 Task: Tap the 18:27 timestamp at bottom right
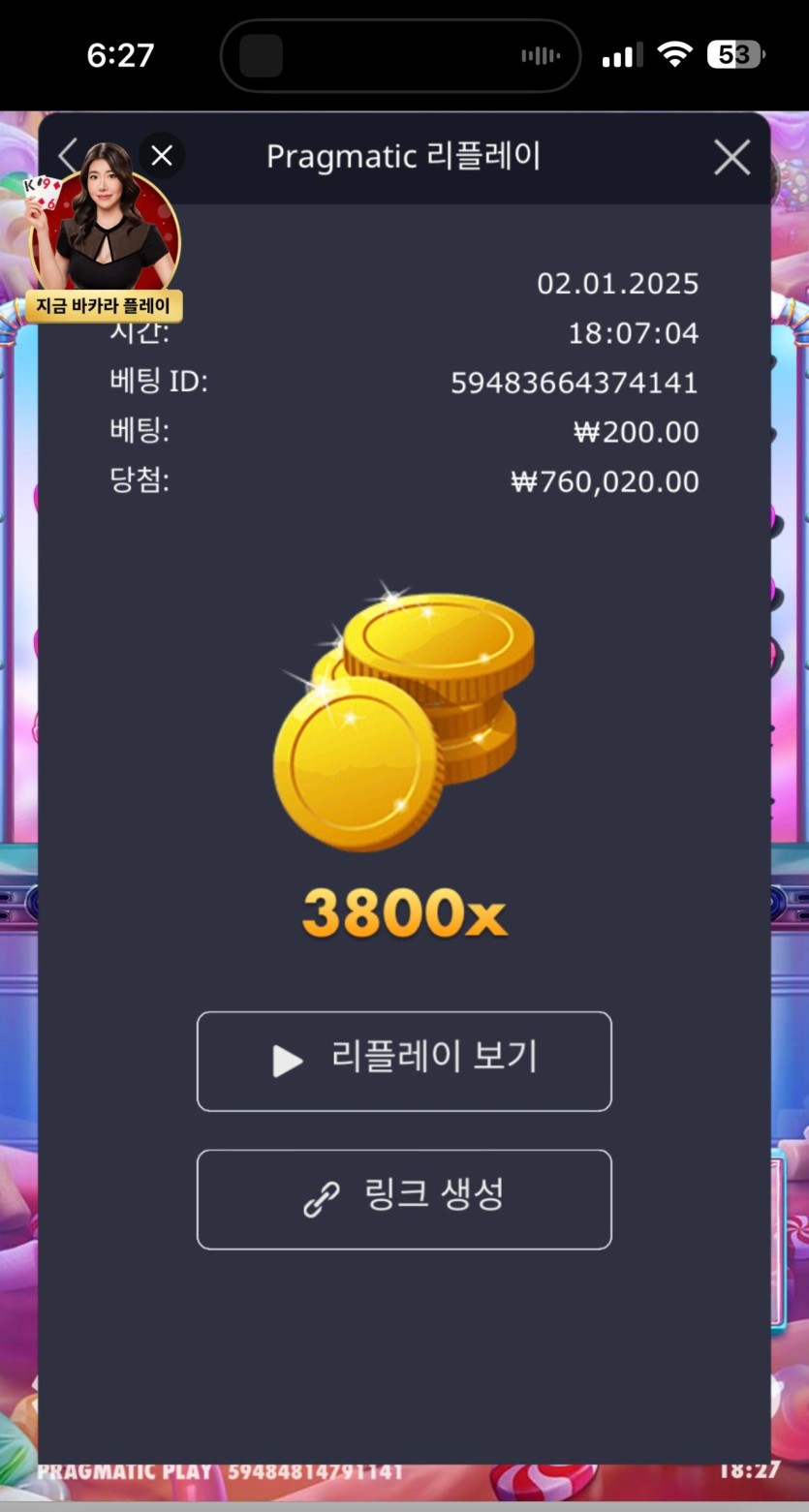pos(752,1468)
